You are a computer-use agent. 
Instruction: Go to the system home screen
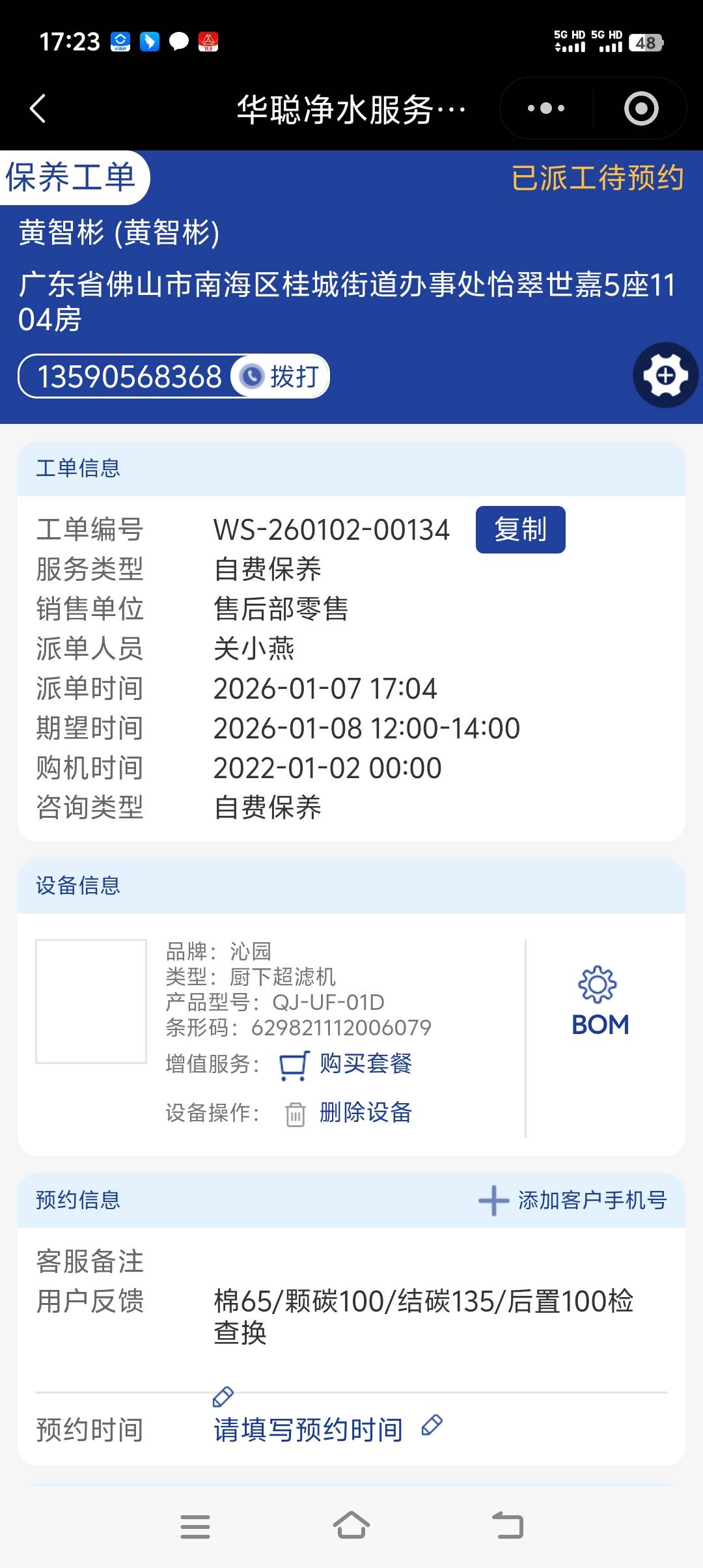point(351,1526)
